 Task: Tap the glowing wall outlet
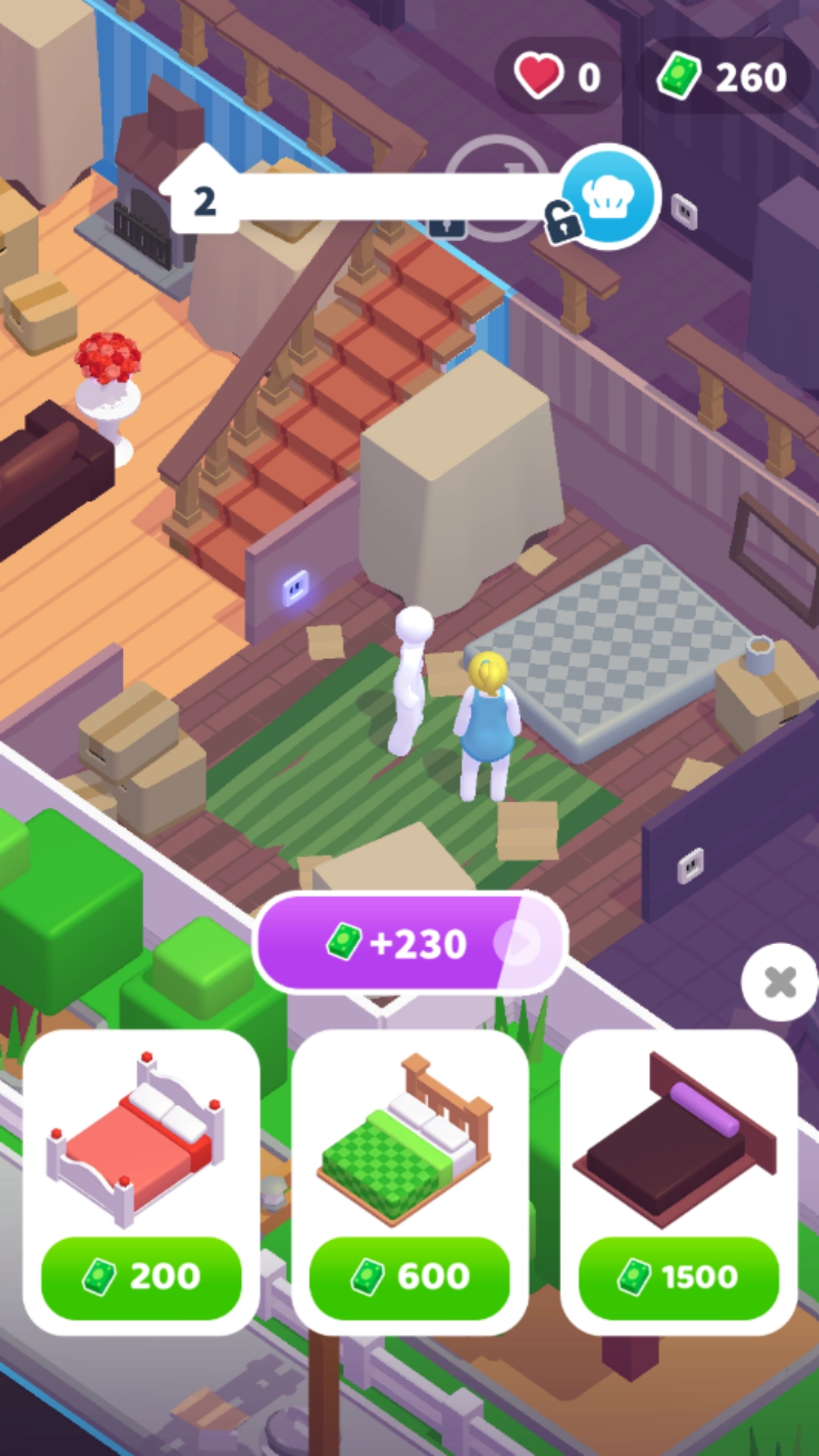pos(295,587)
